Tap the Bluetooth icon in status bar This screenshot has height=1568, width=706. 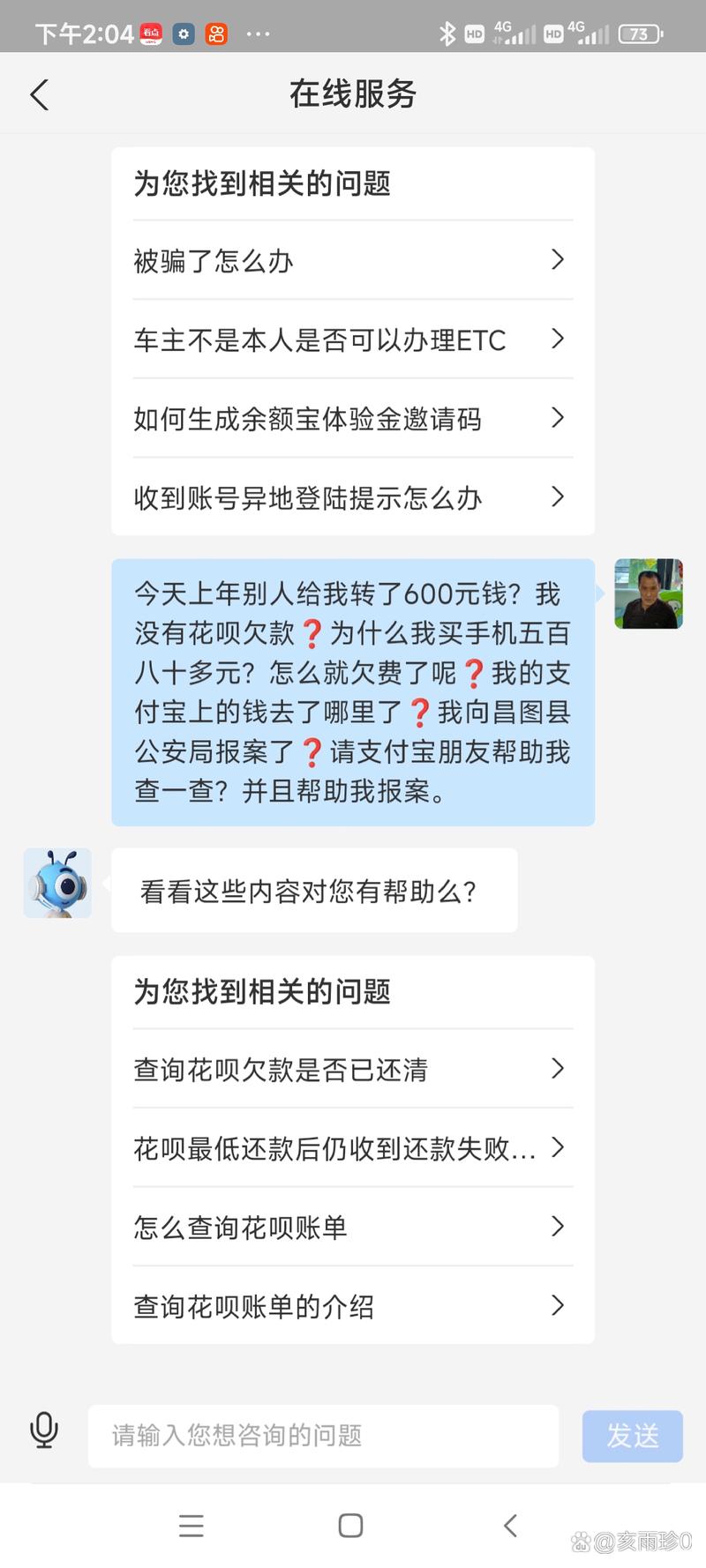point(448,33)
